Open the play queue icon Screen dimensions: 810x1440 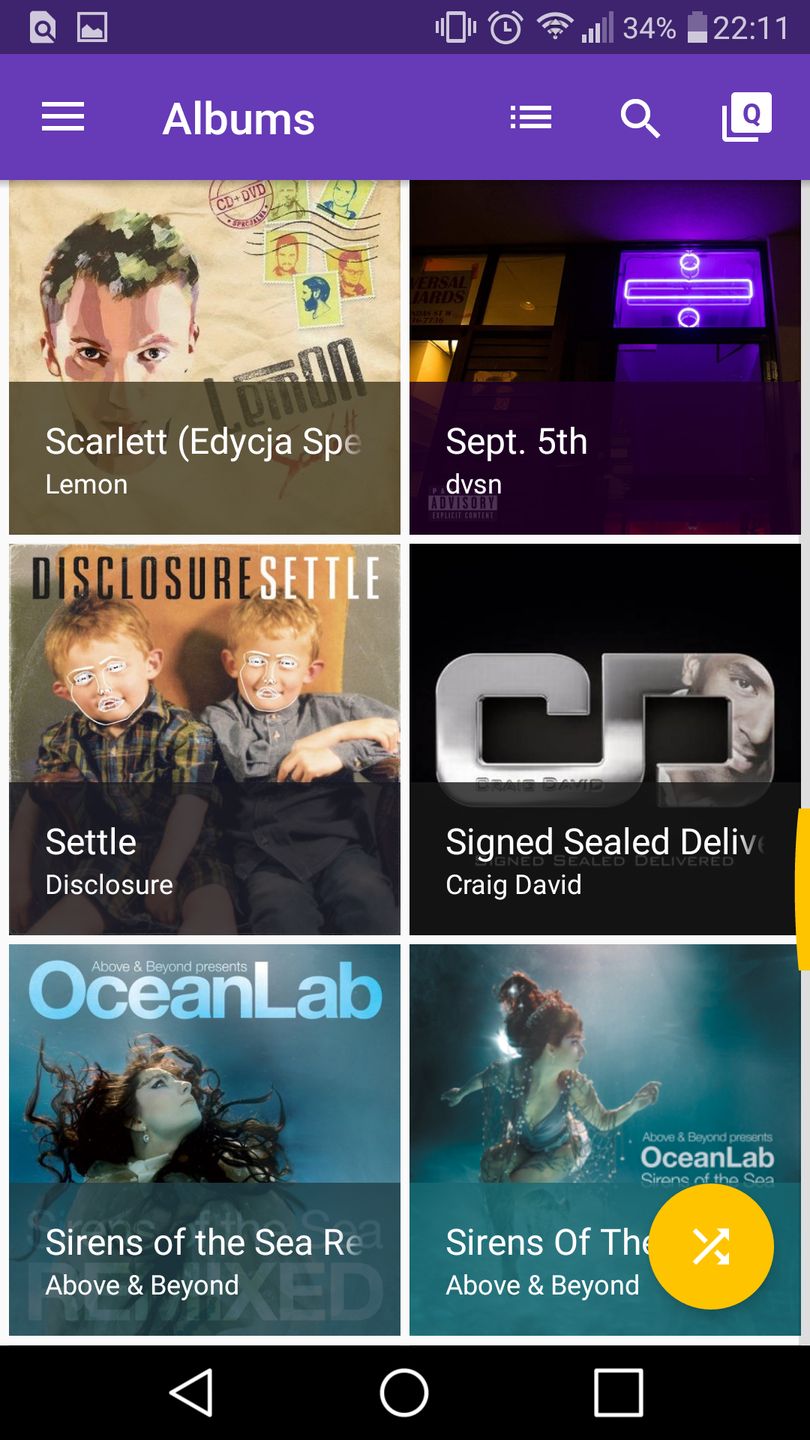point(747,118)
